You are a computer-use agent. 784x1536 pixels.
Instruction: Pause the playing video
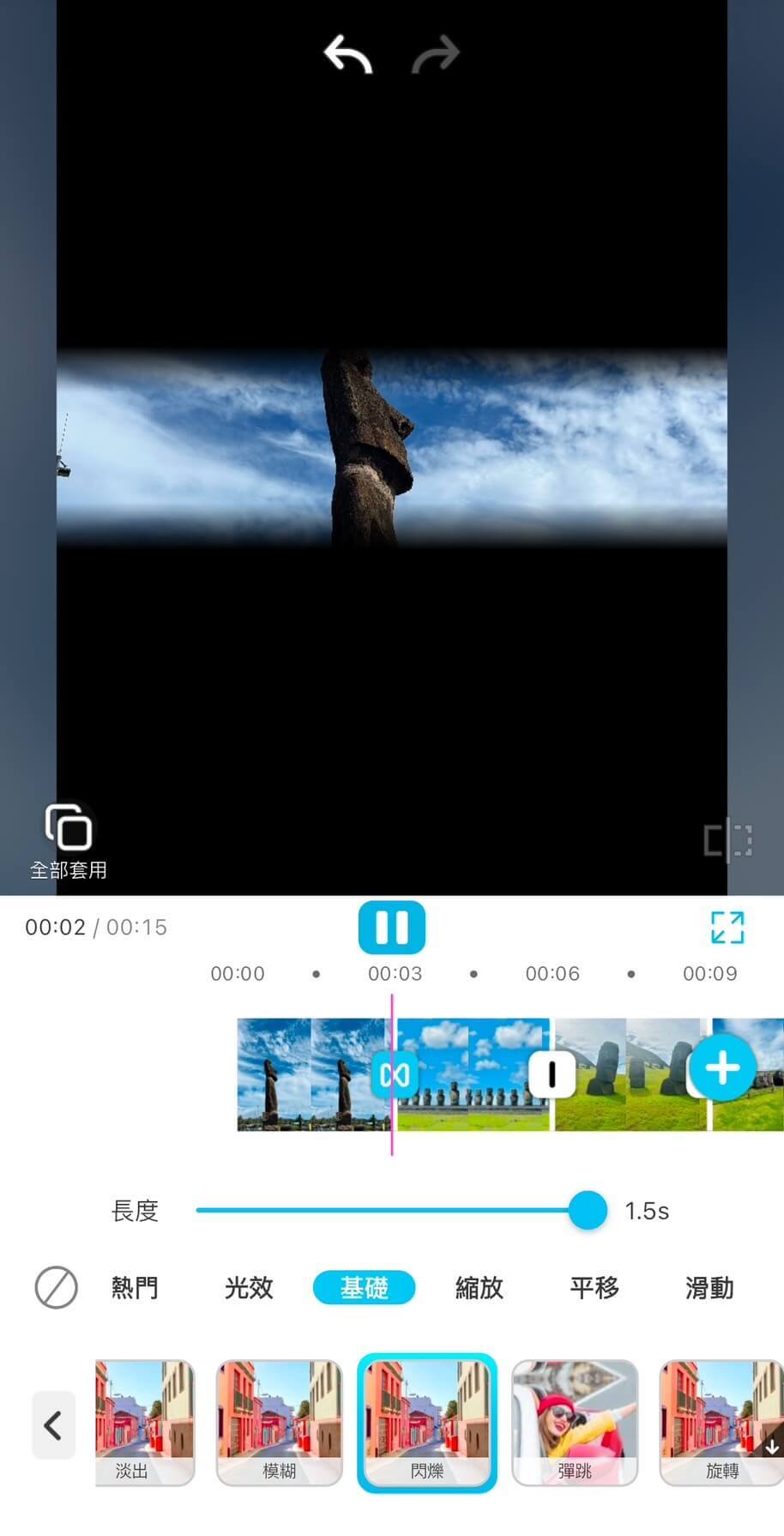point(392,928)
